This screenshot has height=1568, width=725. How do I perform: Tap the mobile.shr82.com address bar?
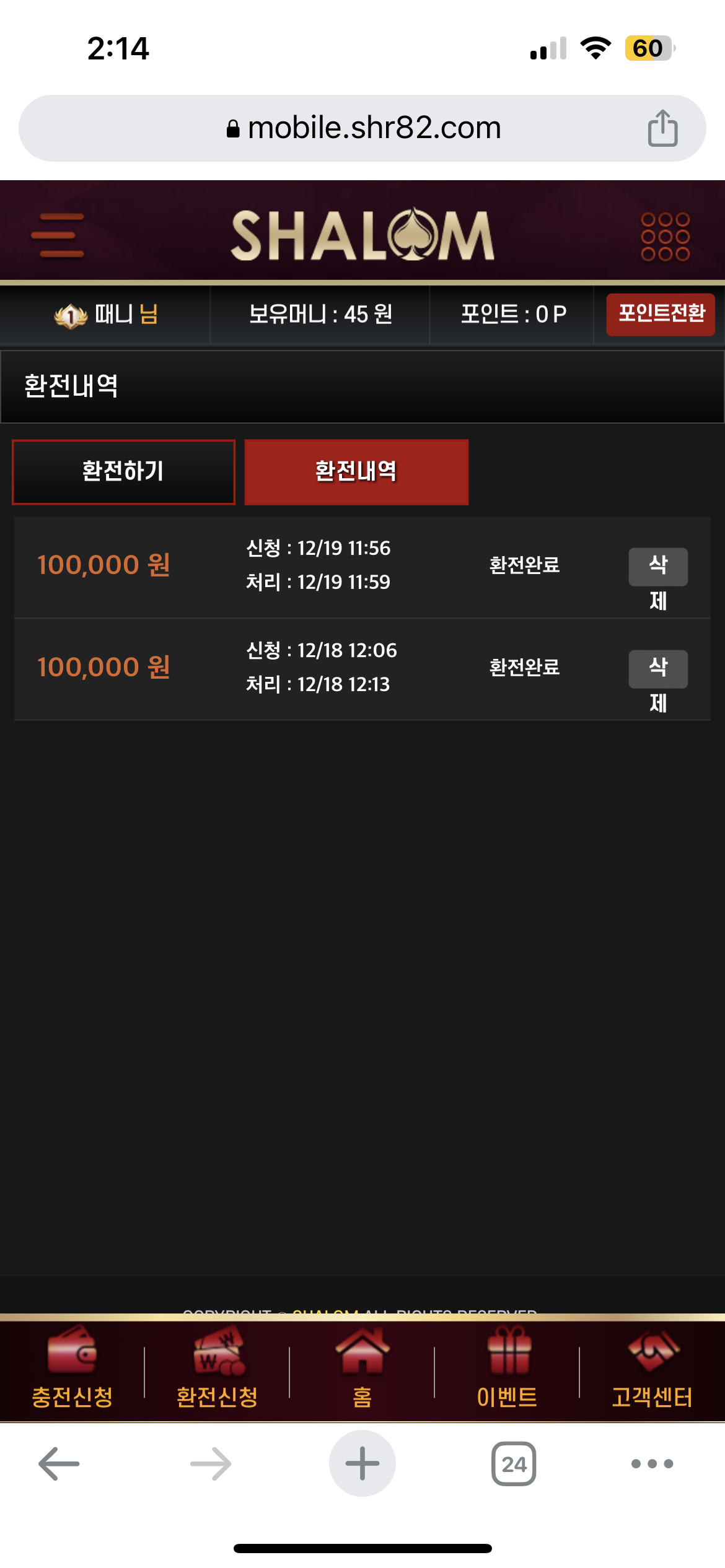(x=362, y=128)
